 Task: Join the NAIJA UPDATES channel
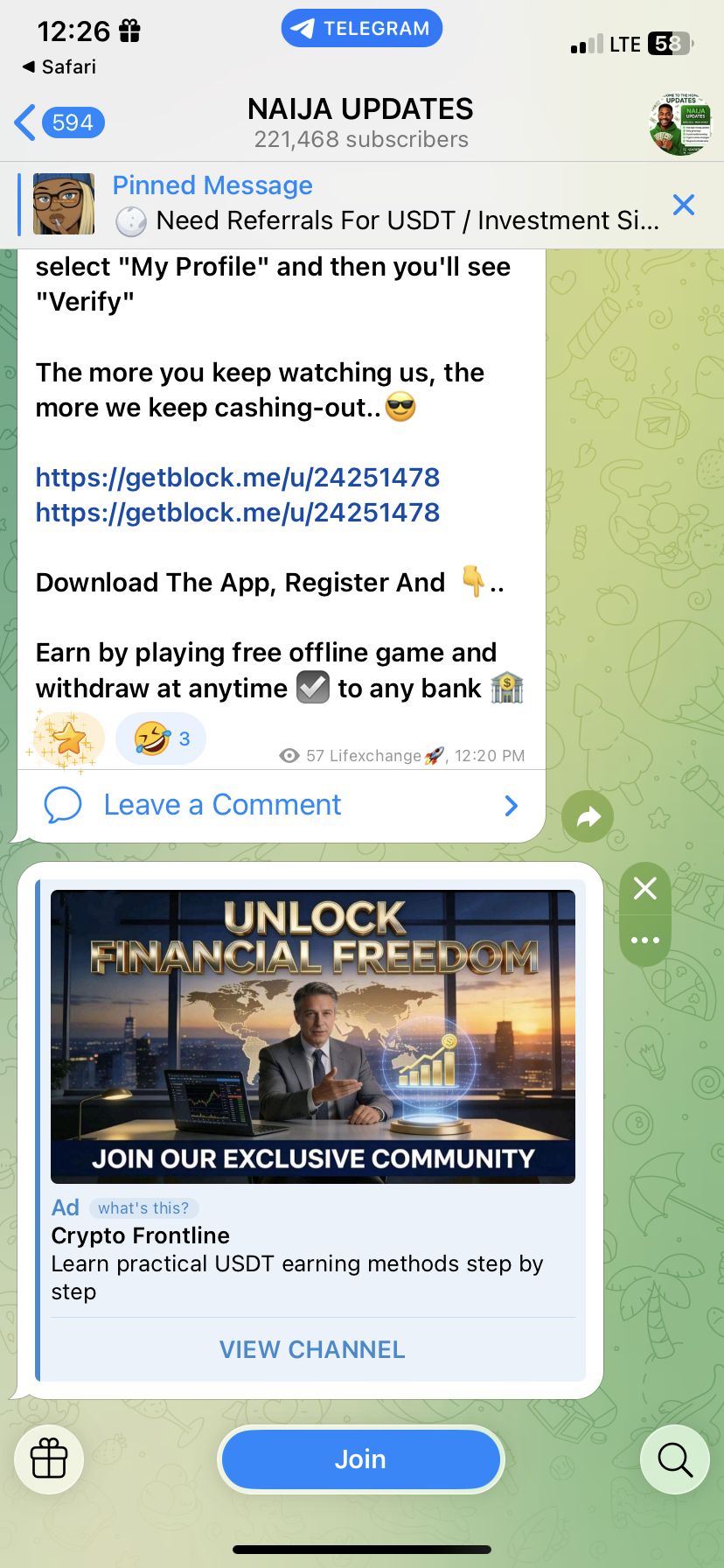pyautogui.click(x=361, y=1459)
